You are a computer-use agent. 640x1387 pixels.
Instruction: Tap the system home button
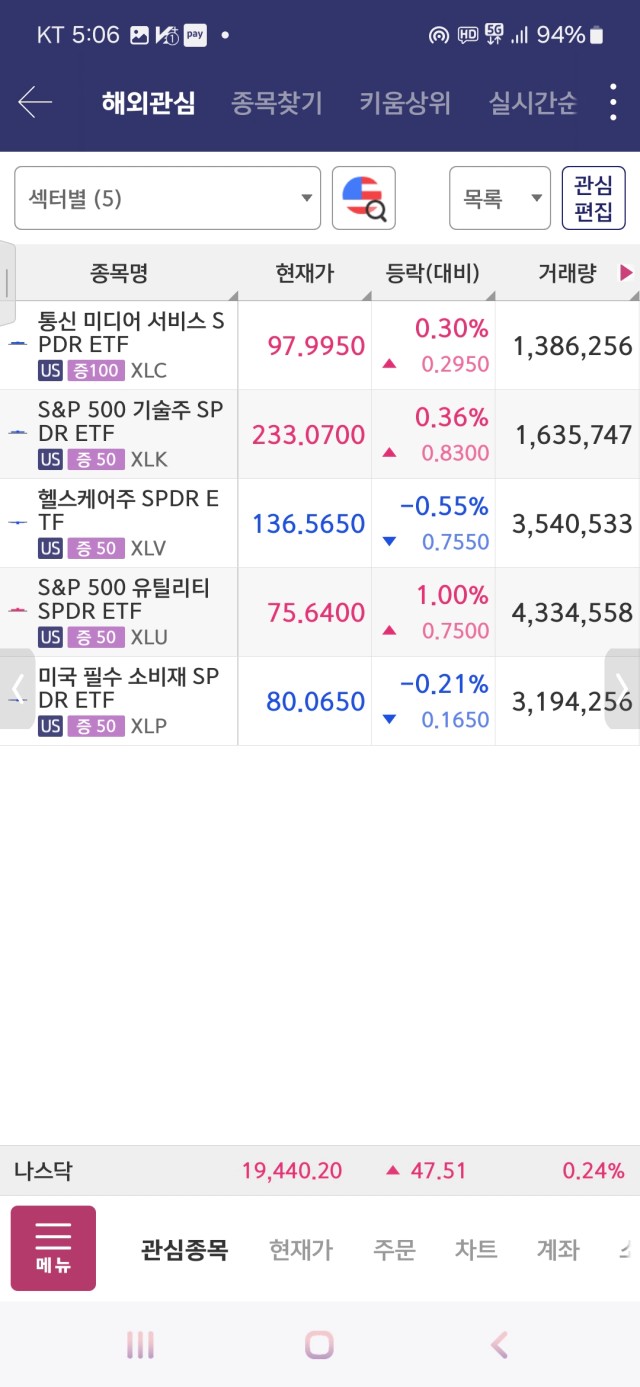click(319, 1345)
